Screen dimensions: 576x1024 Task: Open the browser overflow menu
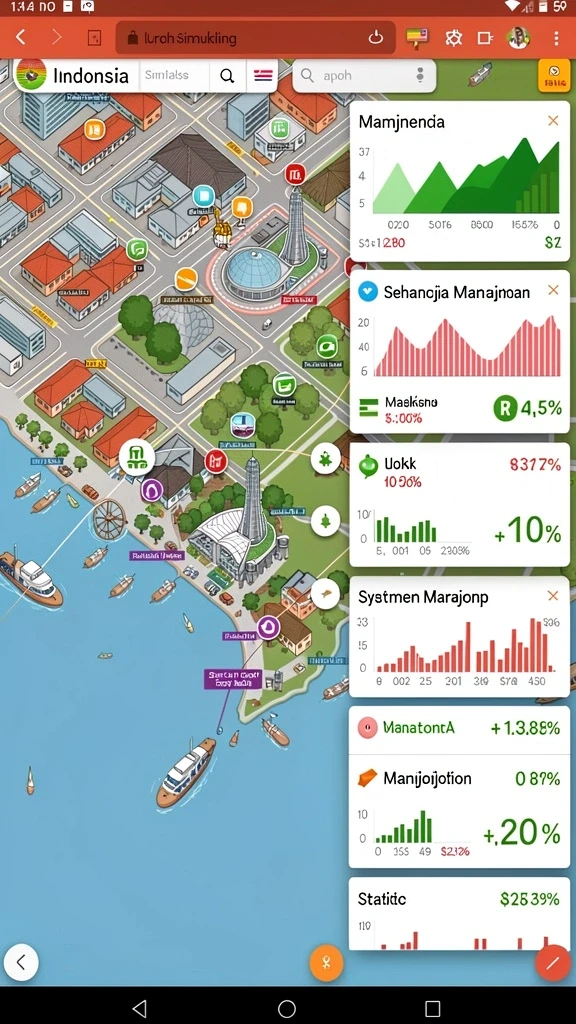(556, 38)
